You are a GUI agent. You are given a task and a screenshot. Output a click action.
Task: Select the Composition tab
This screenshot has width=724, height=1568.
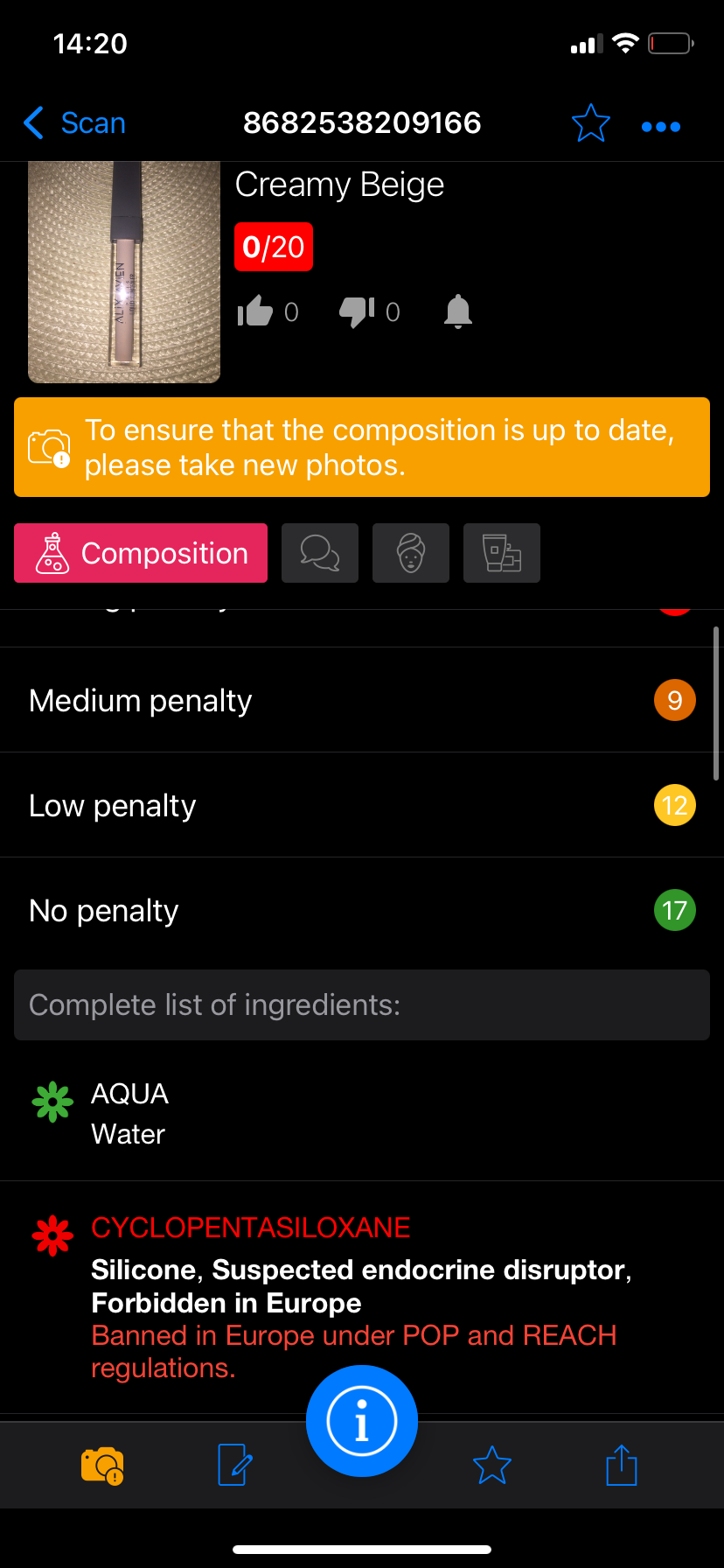pyautogui.click(x=141, y=553)
